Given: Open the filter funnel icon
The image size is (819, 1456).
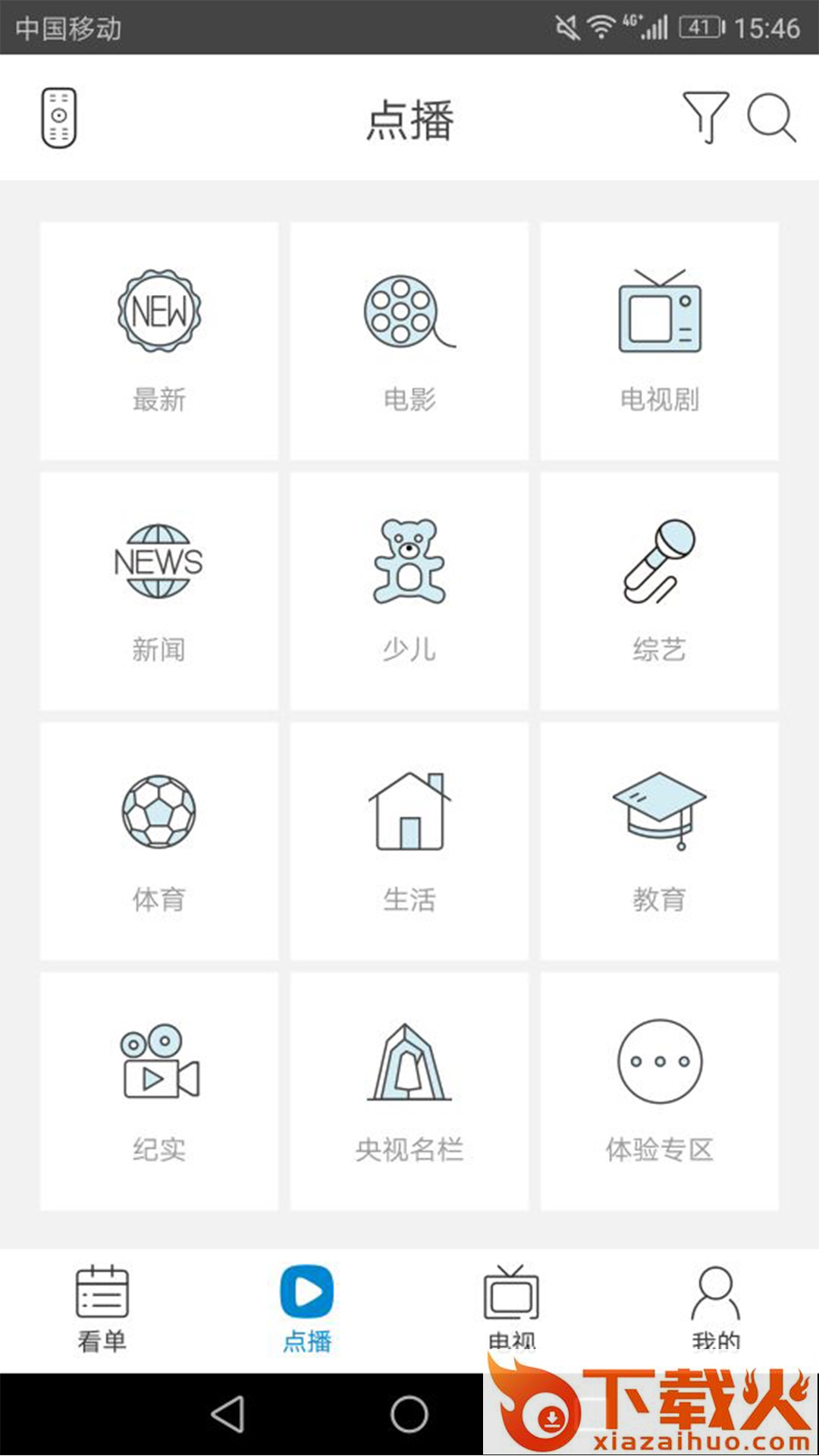Looking at the screenshot, I should (x=705, y=117).
